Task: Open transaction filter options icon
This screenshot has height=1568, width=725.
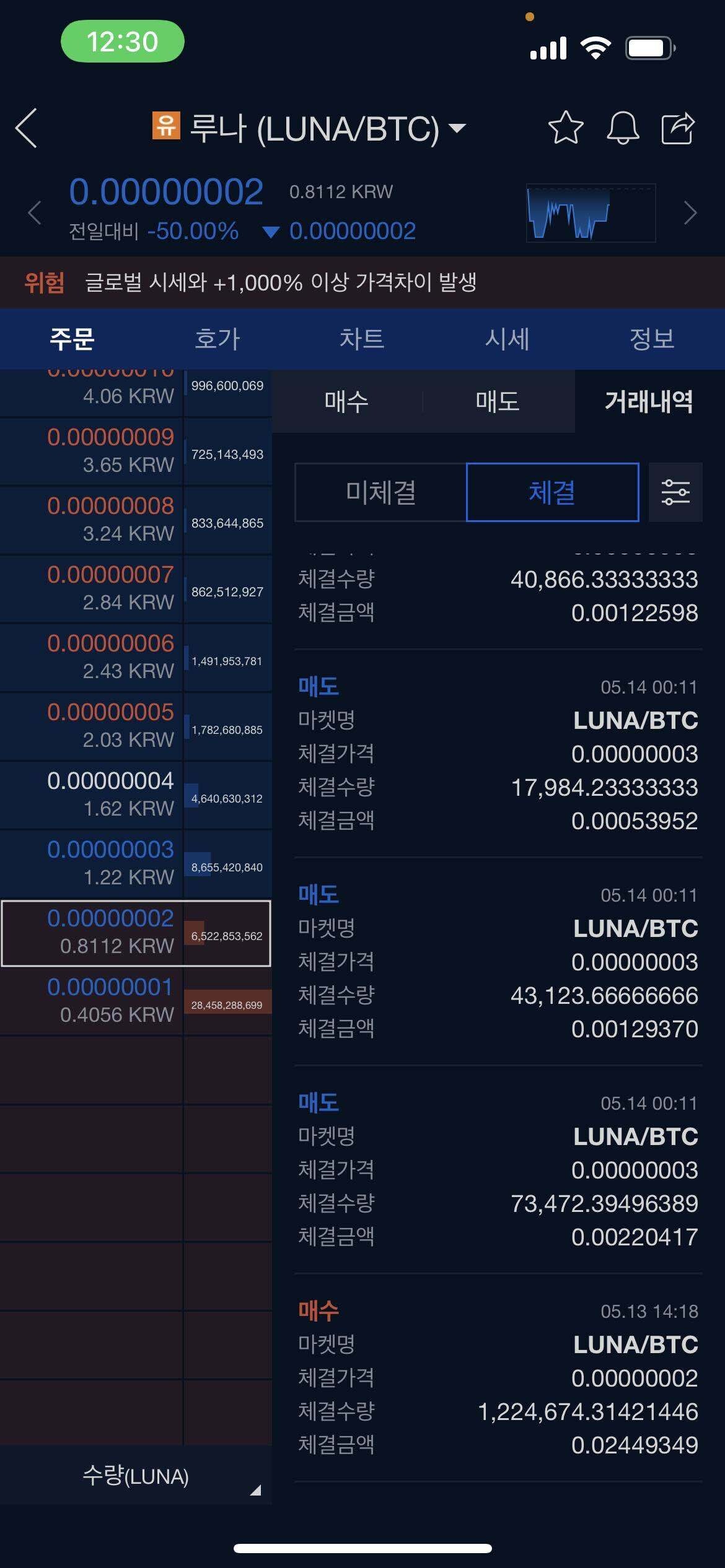Action: [675, 492]
